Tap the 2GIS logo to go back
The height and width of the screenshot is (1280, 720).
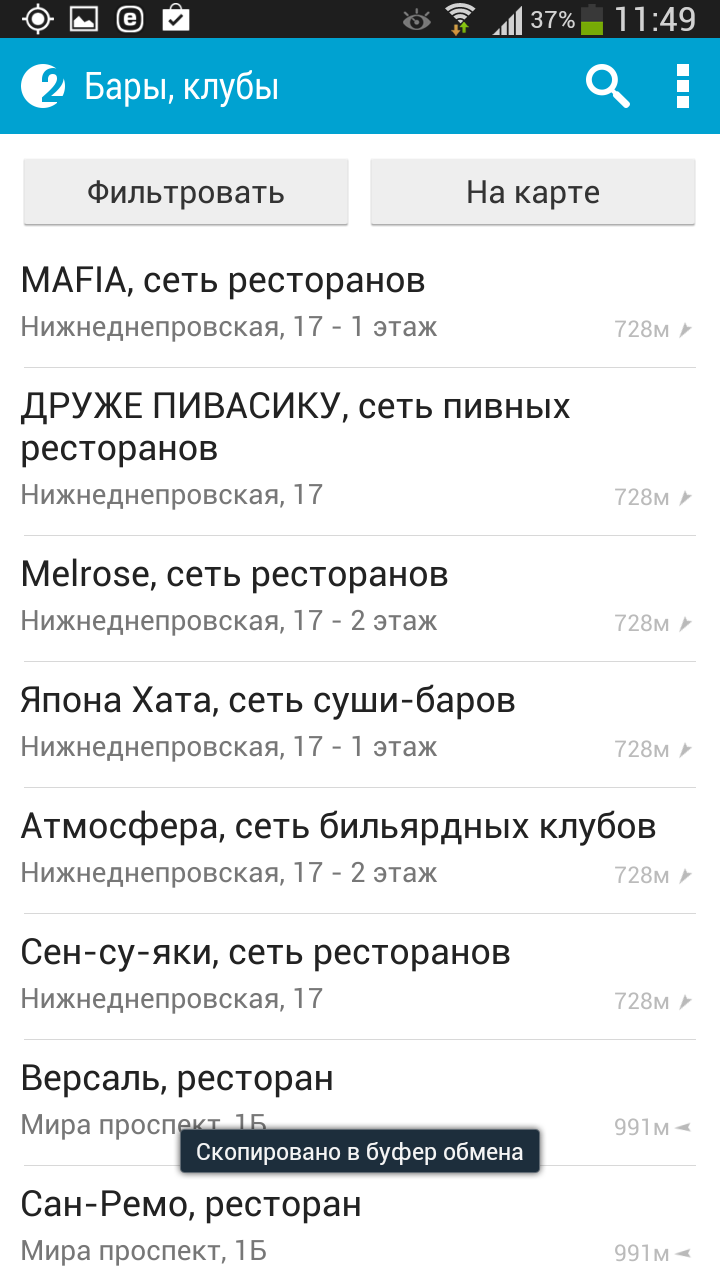tap(43, 86)
